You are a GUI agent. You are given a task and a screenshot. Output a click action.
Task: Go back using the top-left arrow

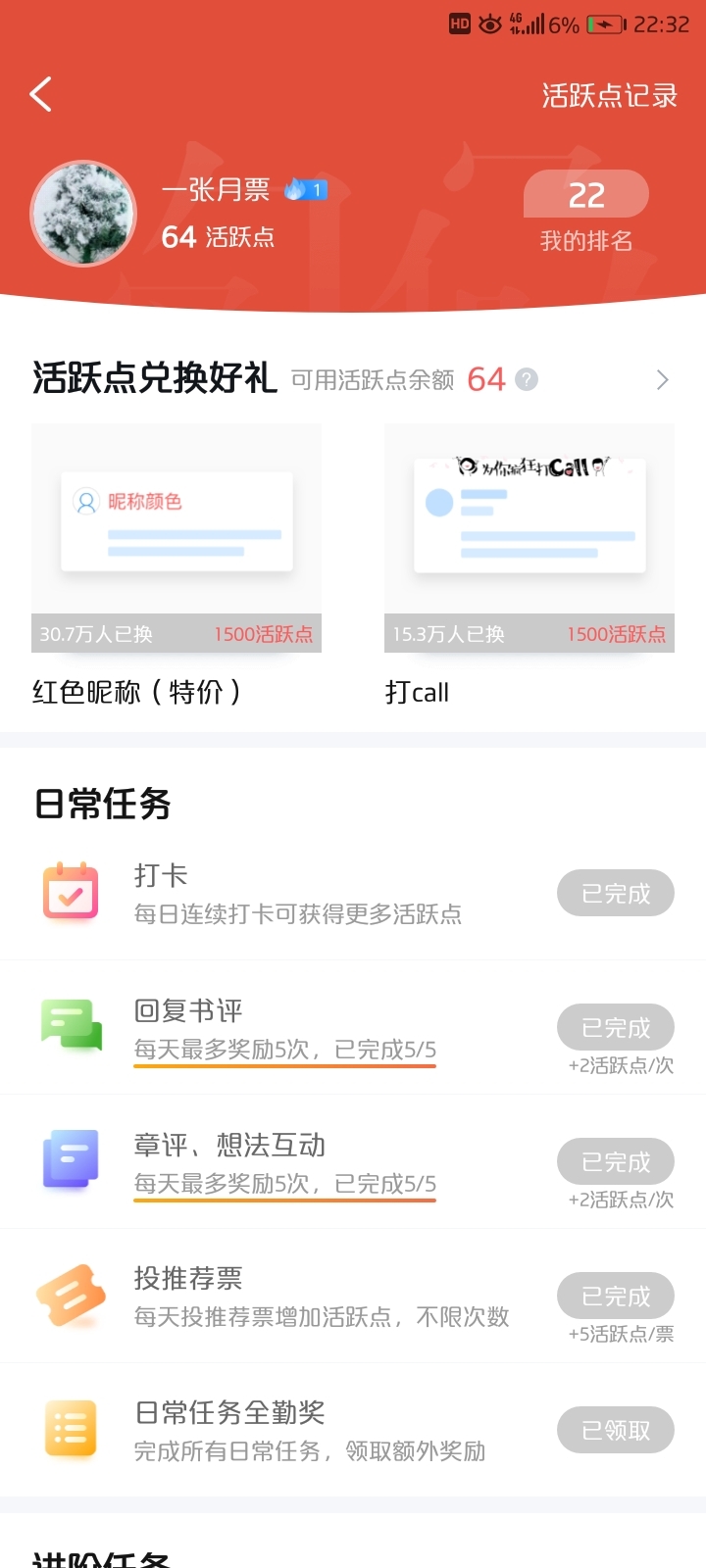pyautogui.click(x=41, y=95)
